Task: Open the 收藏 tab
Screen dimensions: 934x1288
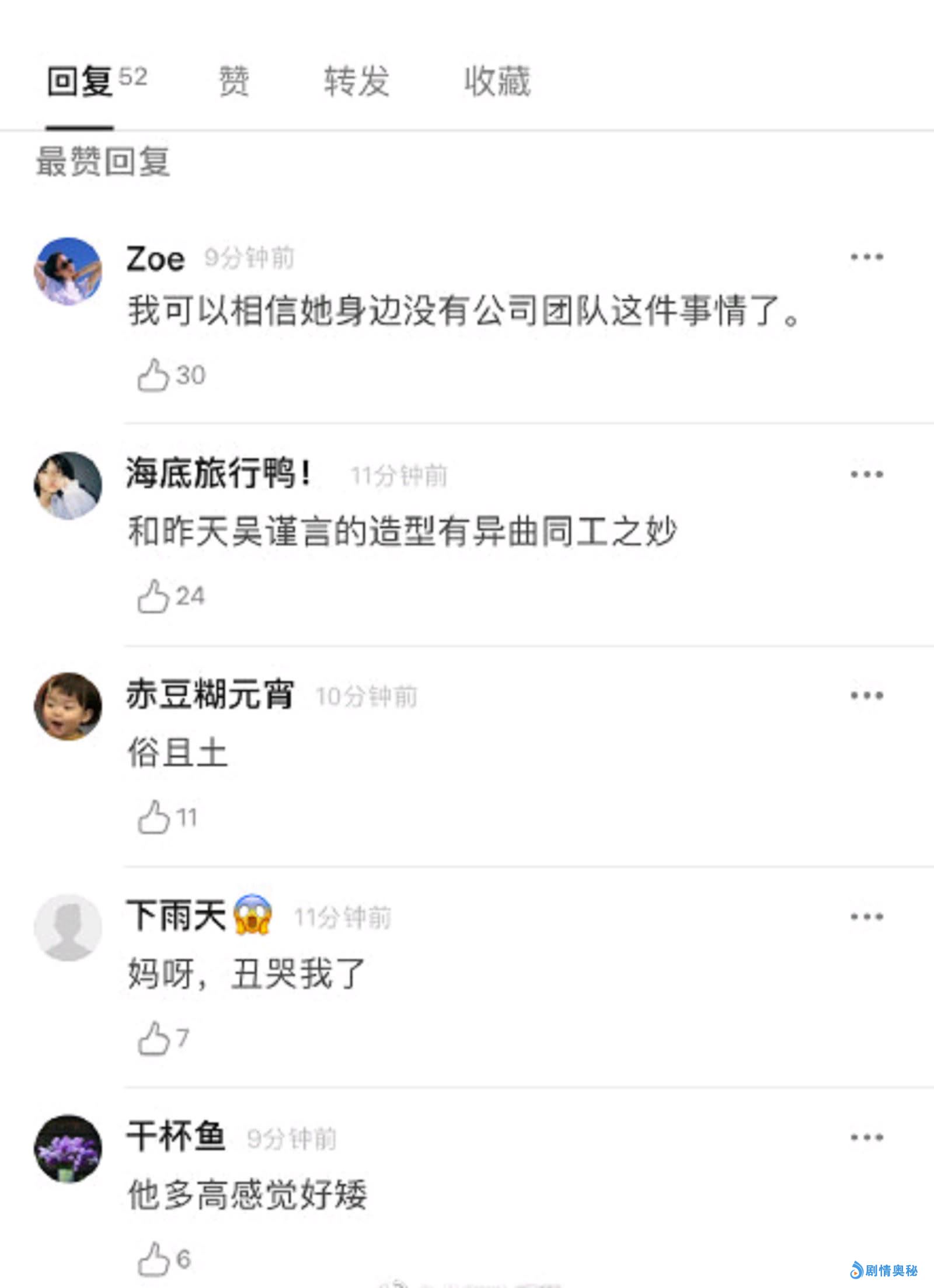Action: 497,81
